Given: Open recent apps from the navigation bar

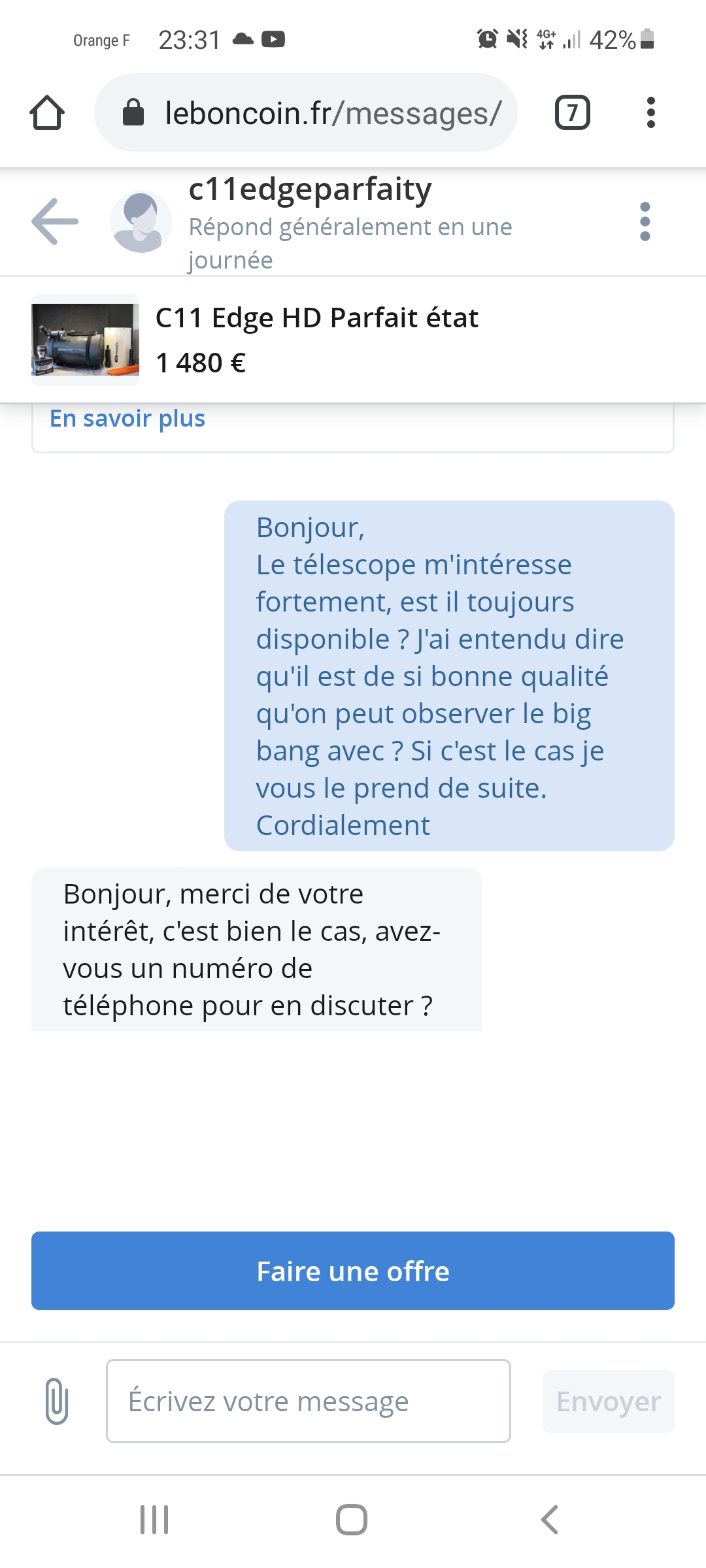Looking at the screenshot, I should pyautogui.click(x=154, y=1520).
